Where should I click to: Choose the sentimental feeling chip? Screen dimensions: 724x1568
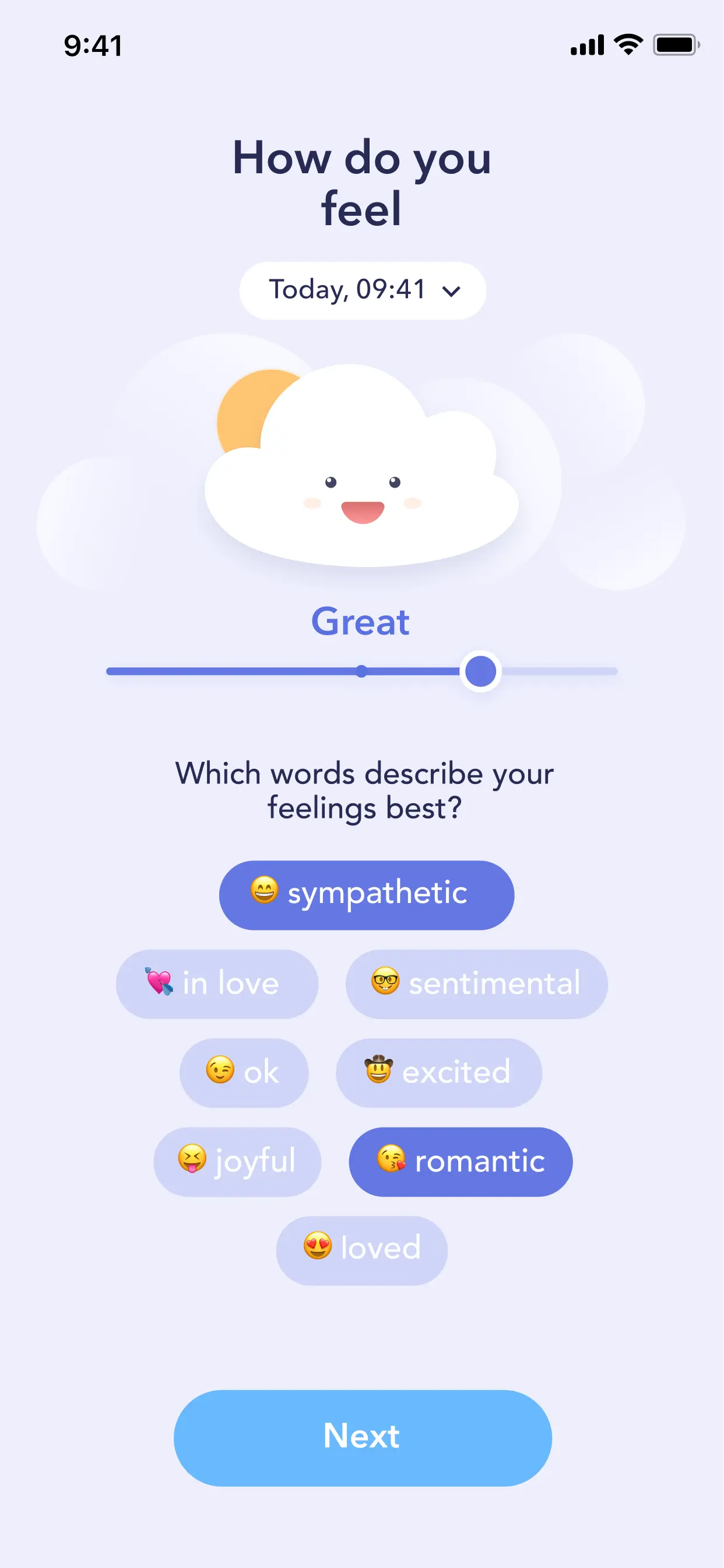476,984
